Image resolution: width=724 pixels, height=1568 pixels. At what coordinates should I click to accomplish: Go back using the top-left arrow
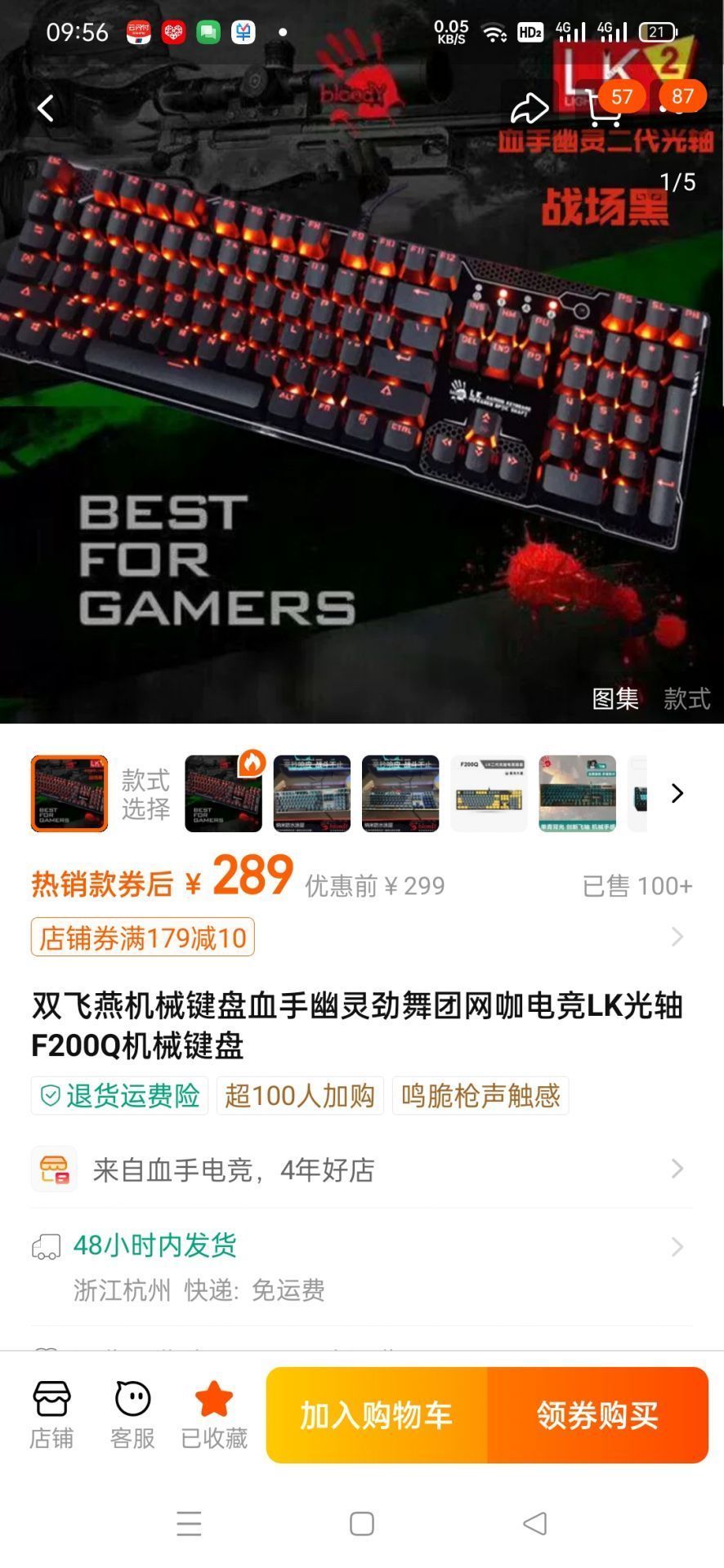[x=46, y=108]
